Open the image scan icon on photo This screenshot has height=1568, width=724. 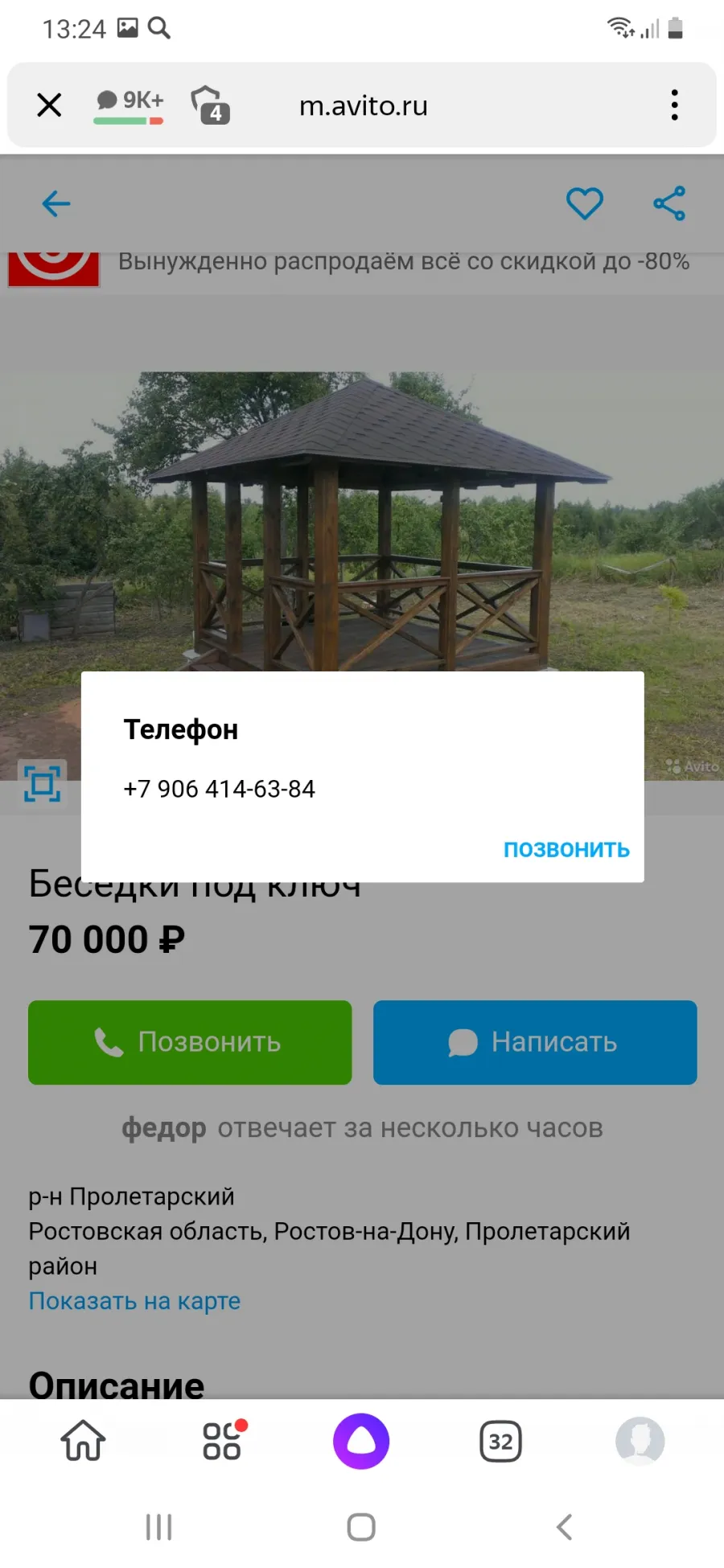tap(42, 783)
